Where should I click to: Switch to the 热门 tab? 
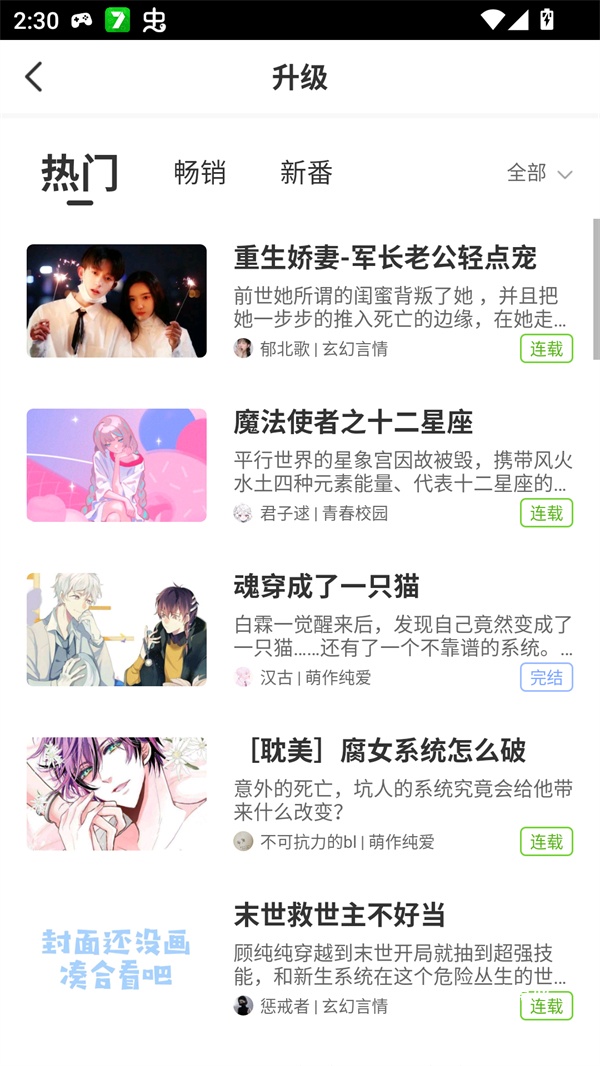pyautogui.click(x=79, y=174)
